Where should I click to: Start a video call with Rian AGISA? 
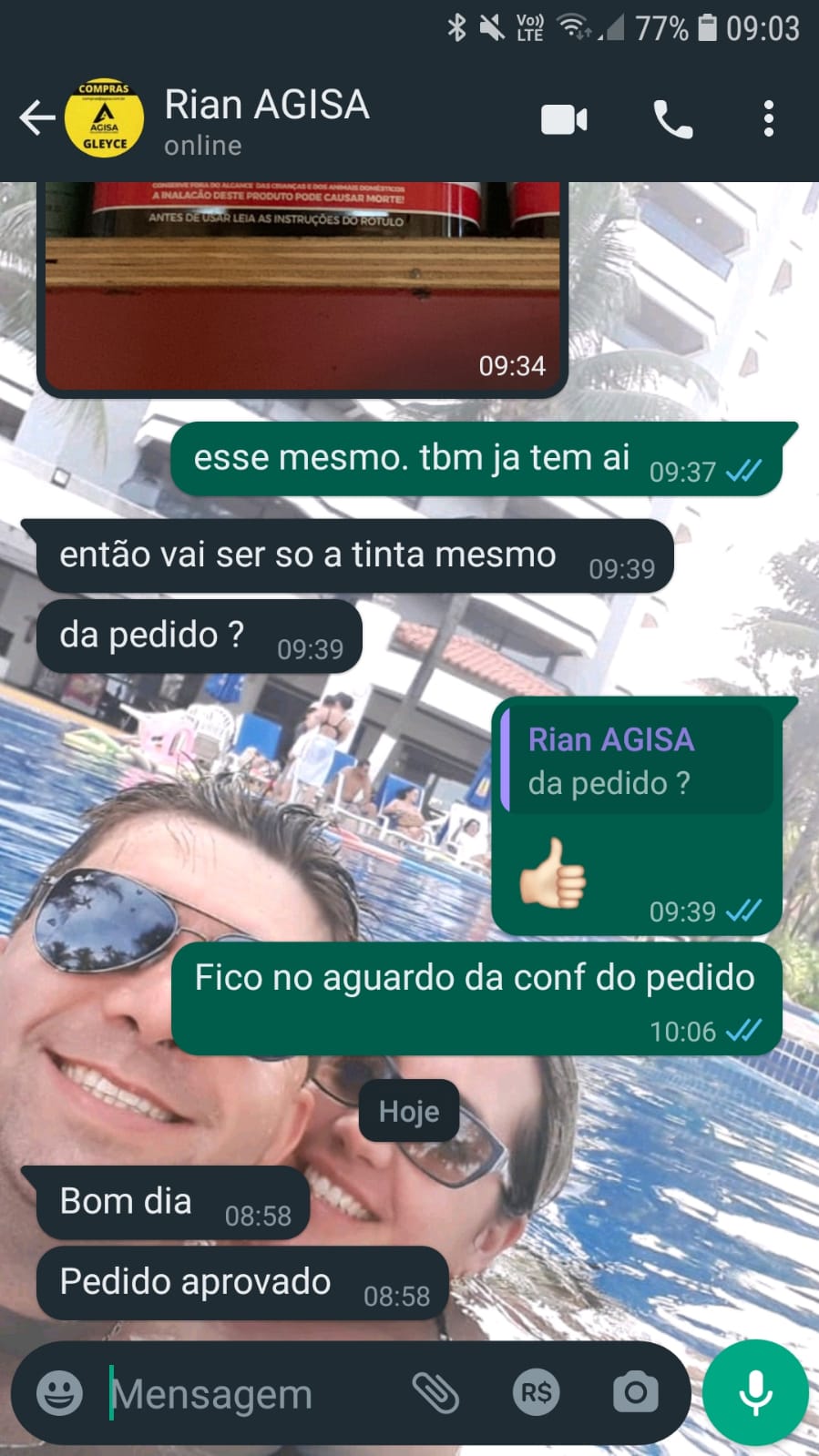(x=564, y=119)
